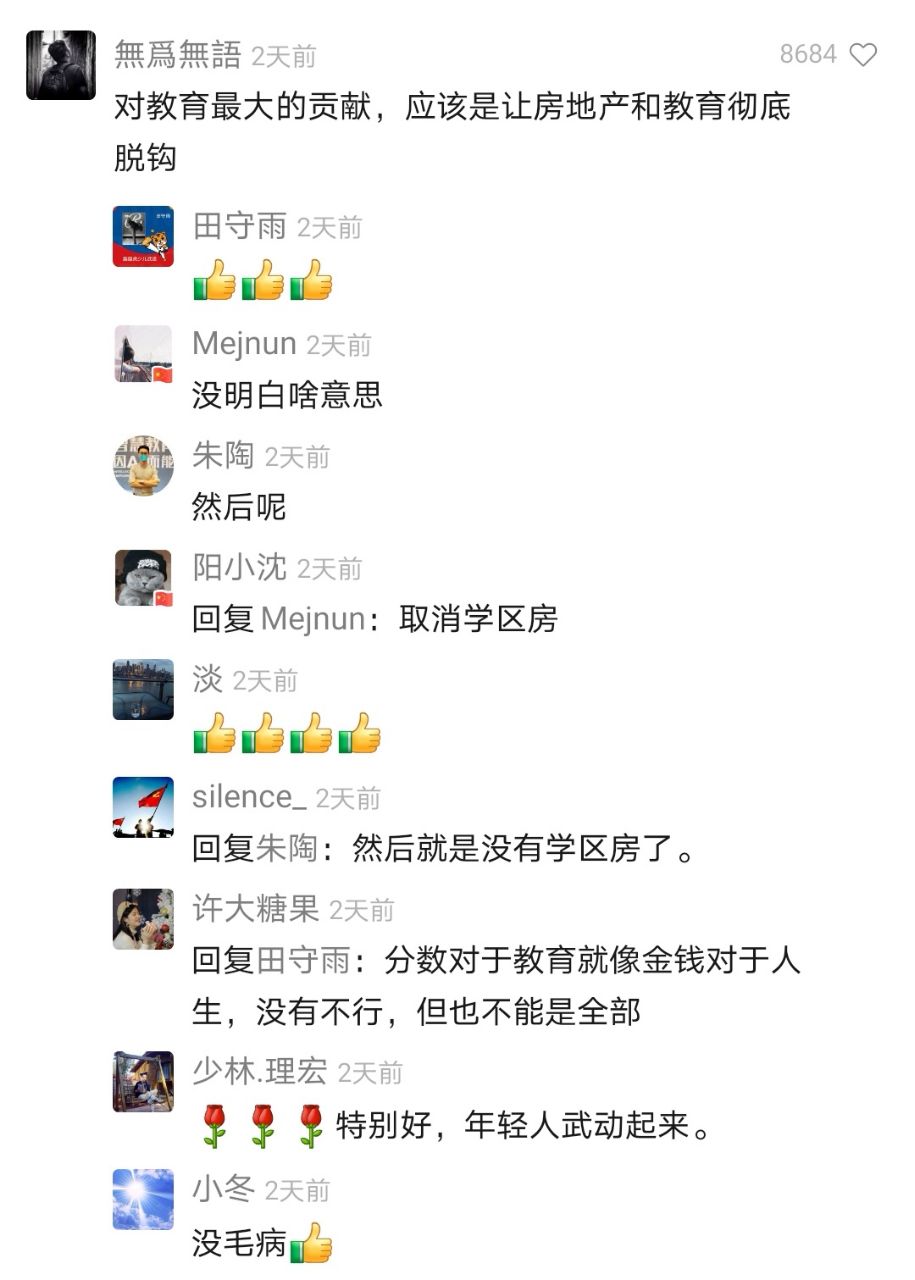Open 朱陶's avatar
Image resolution: width=915 pixels, height=1280 pixels.
[x=143, y=466]
